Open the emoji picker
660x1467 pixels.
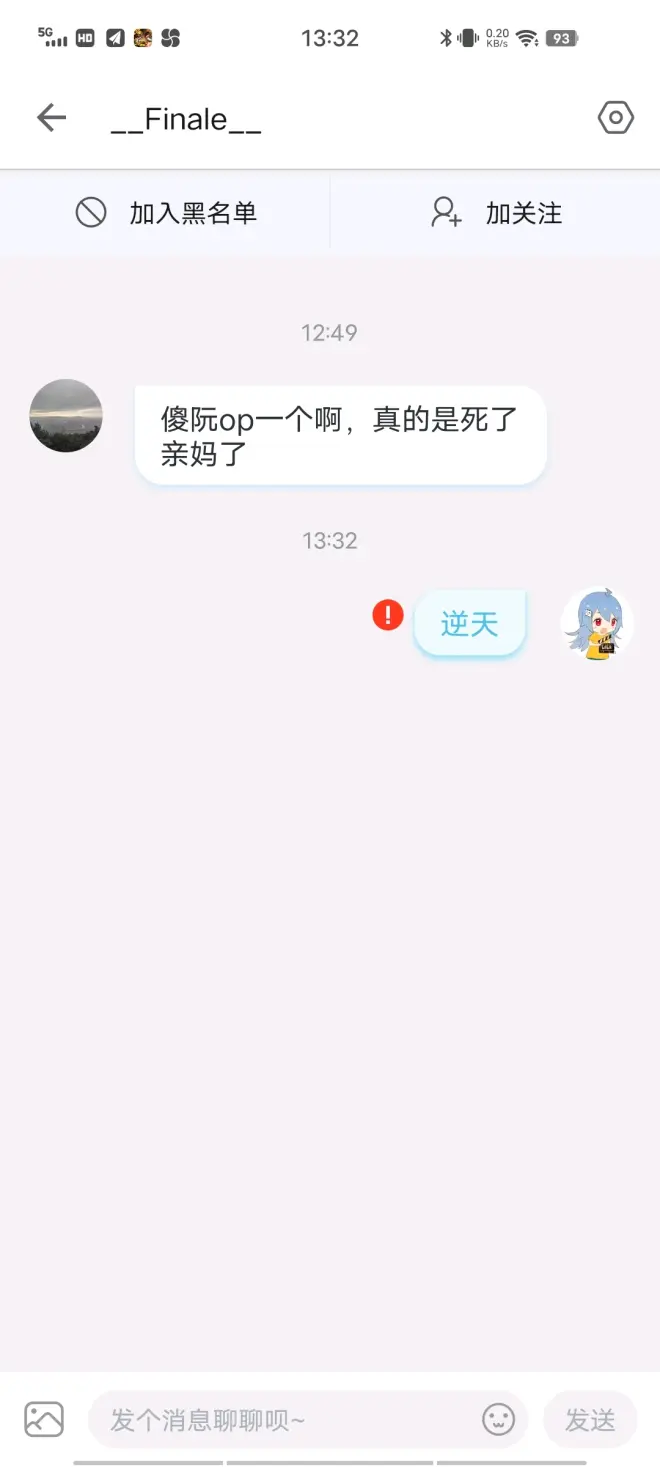point(498,1419)
